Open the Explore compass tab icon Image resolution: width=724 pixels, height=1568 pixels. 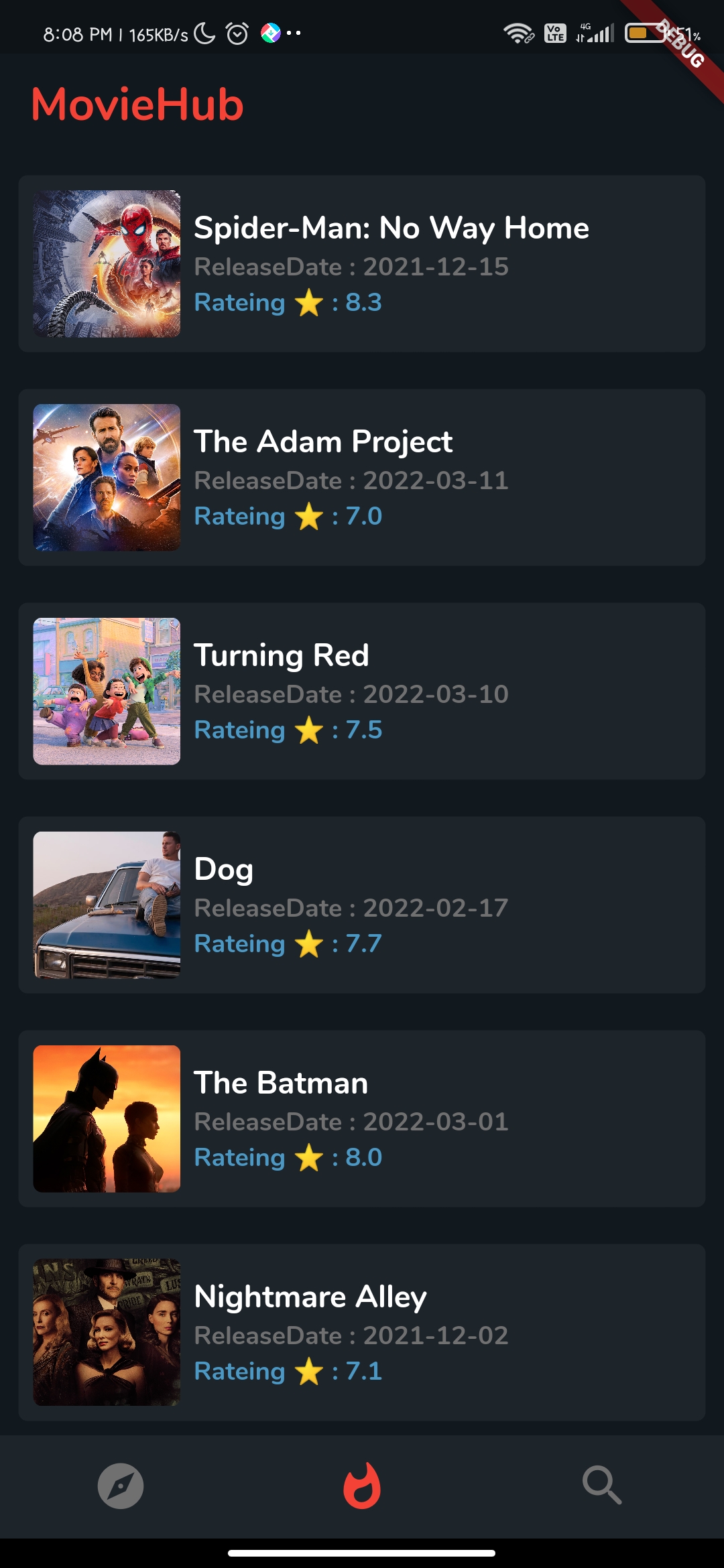121,1486
